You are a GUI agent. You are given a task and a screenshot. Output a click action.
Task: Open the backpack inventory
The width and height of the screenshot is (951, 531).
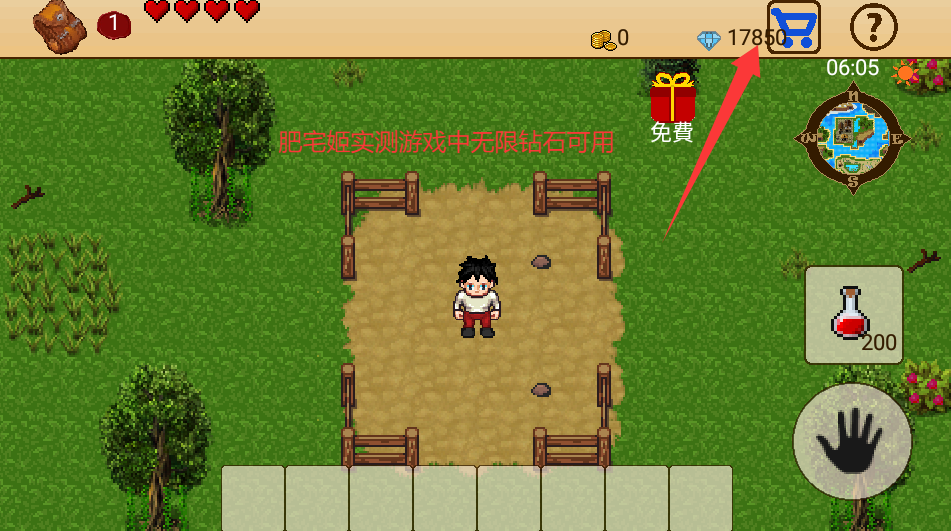point(58,27)
